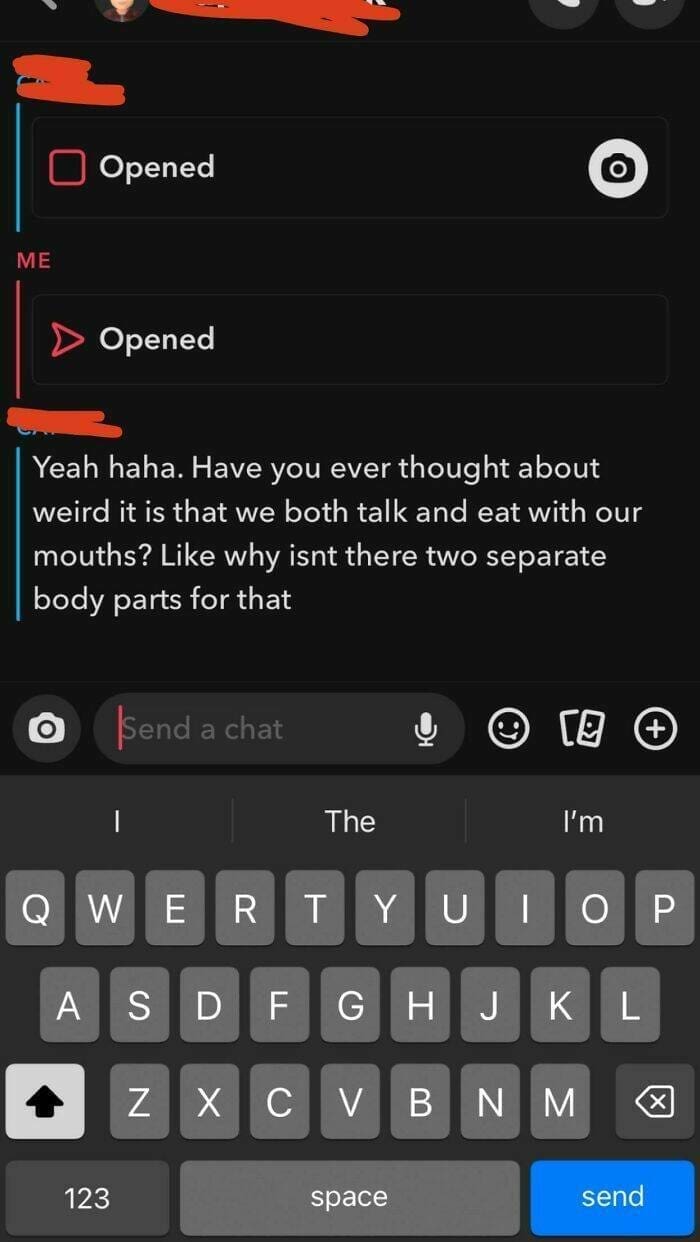
Task: Open the emoji and sticker picker
Action: coord(508,729)
